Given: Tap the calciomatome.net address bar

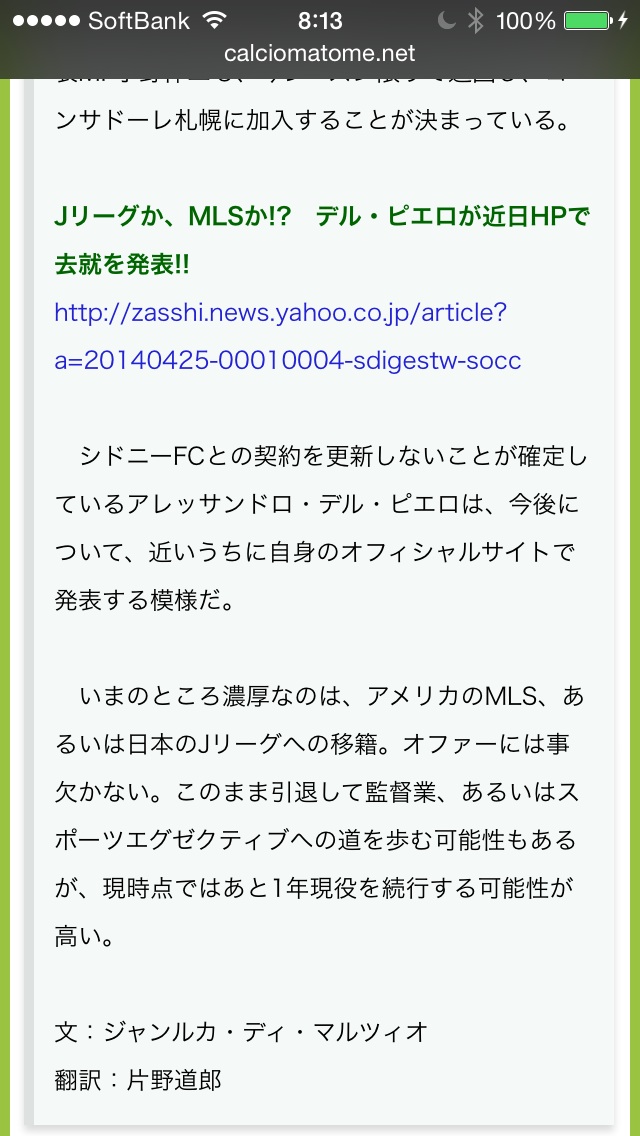Looking at the screenshot, I should pos(320,54).
